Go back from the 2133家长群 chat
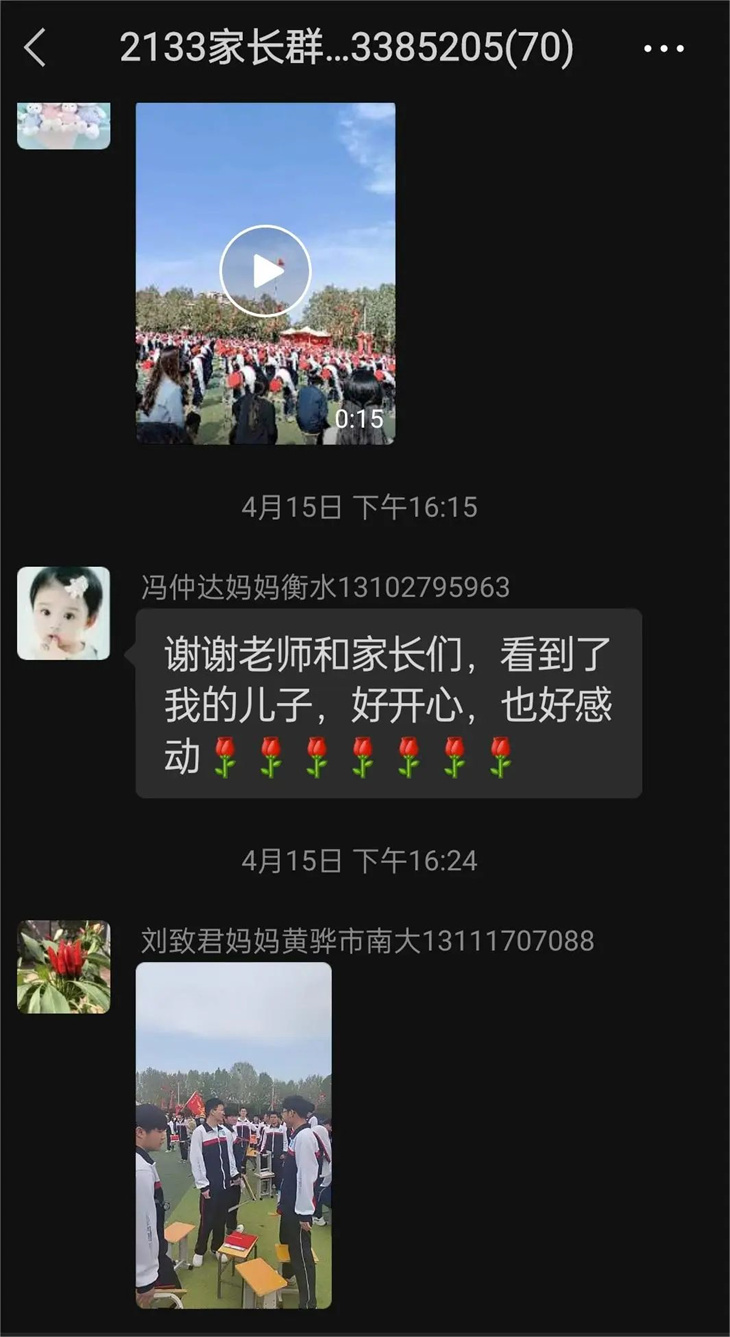 (x=36, y=48)
